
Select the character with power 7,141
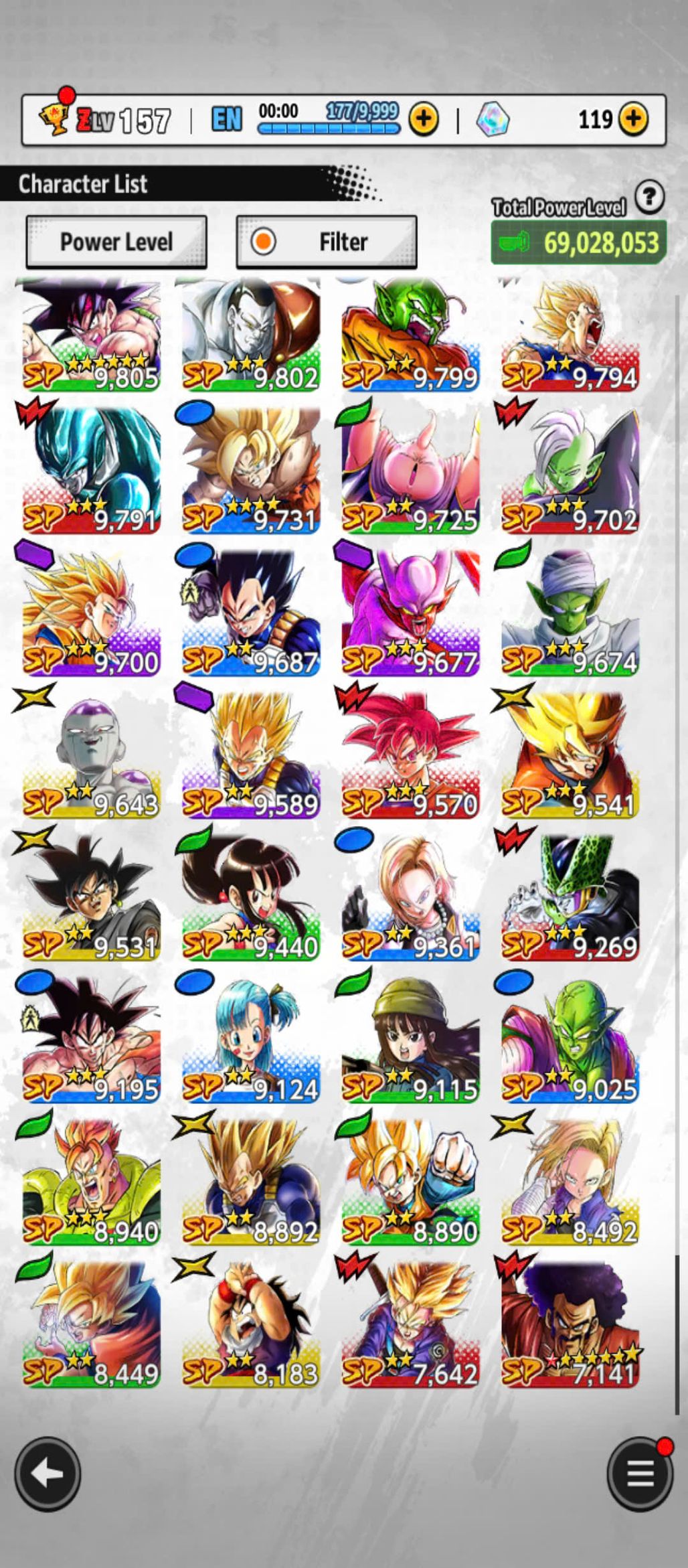tap(570, 1324)
